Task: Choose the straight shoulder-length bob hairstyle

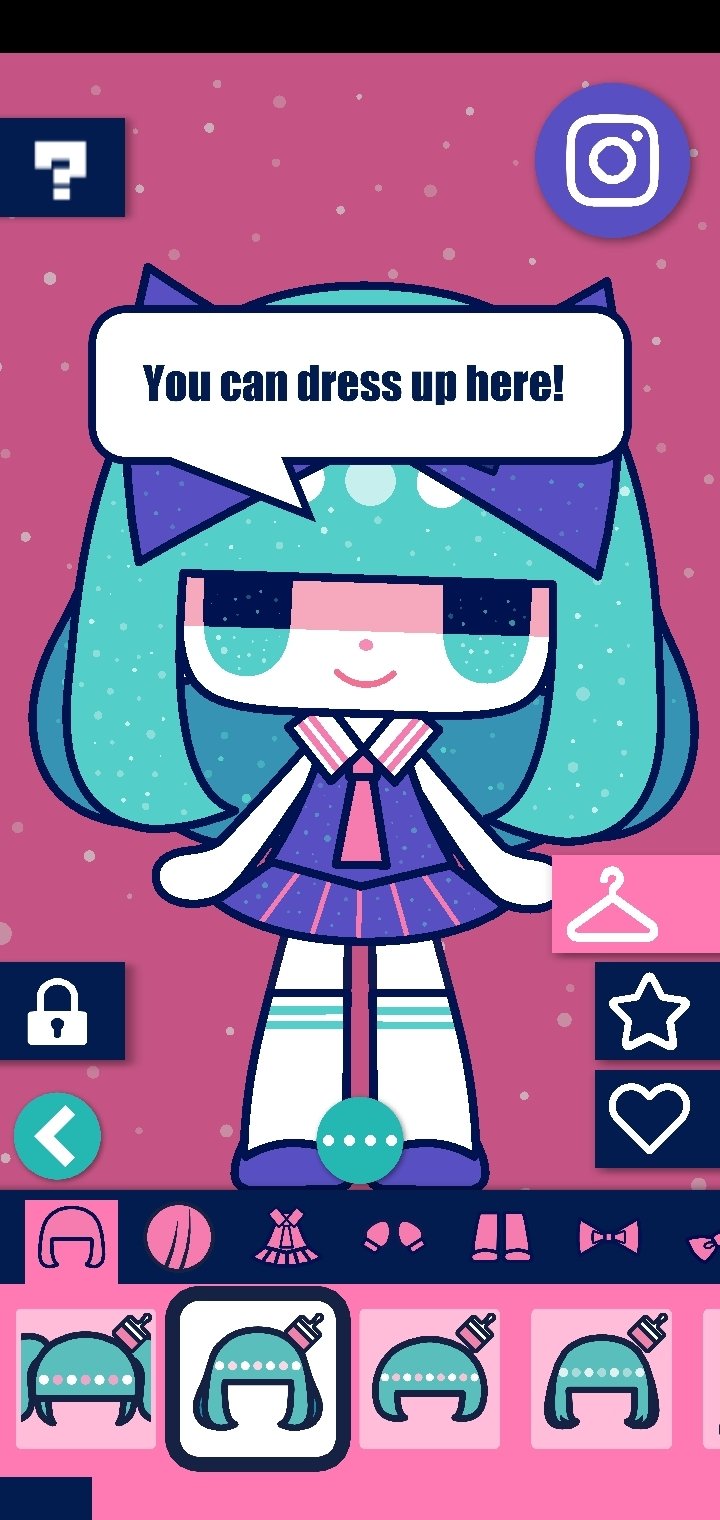Action: click(601, 1378)
